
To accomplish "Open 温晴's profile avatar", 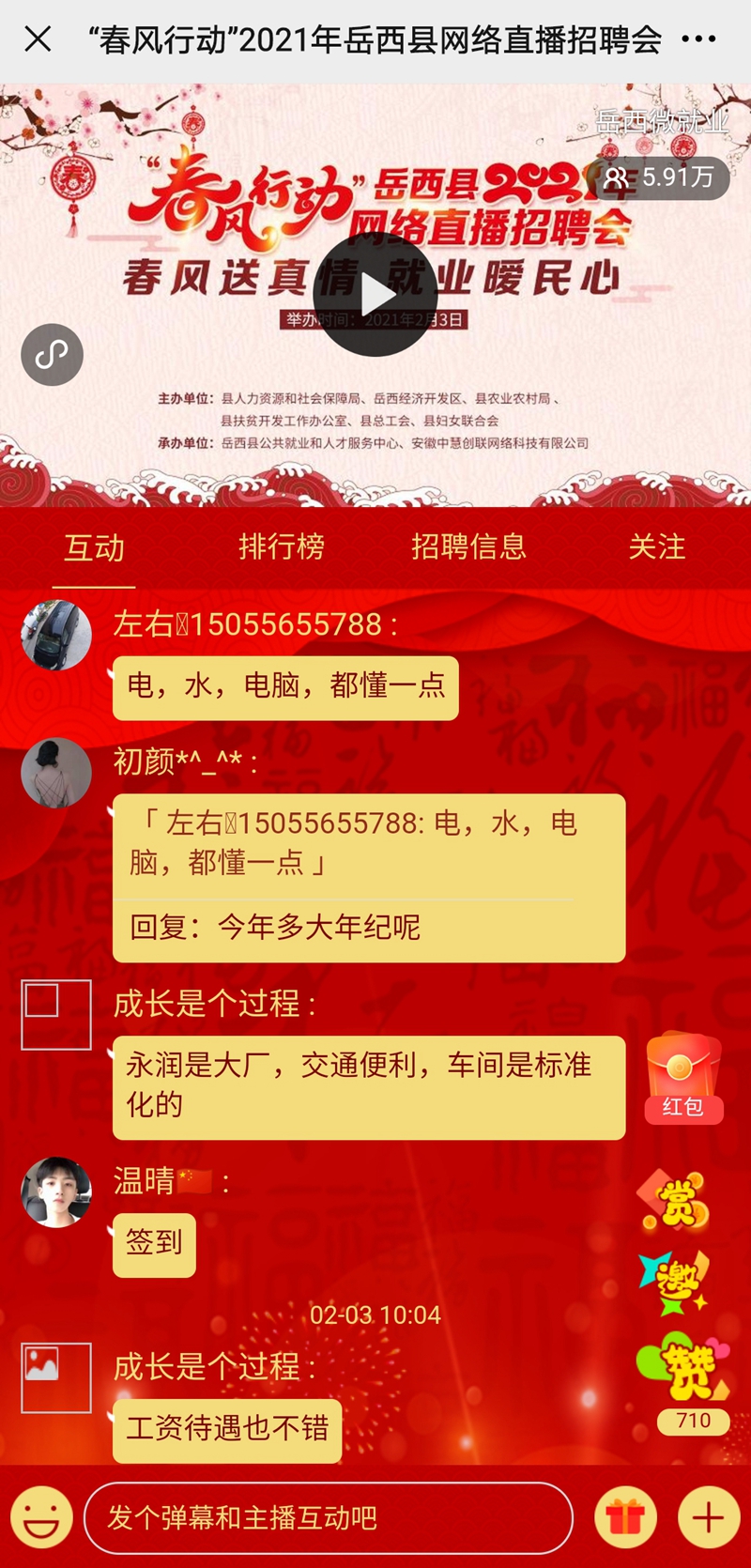I will tap(56, 1192).
